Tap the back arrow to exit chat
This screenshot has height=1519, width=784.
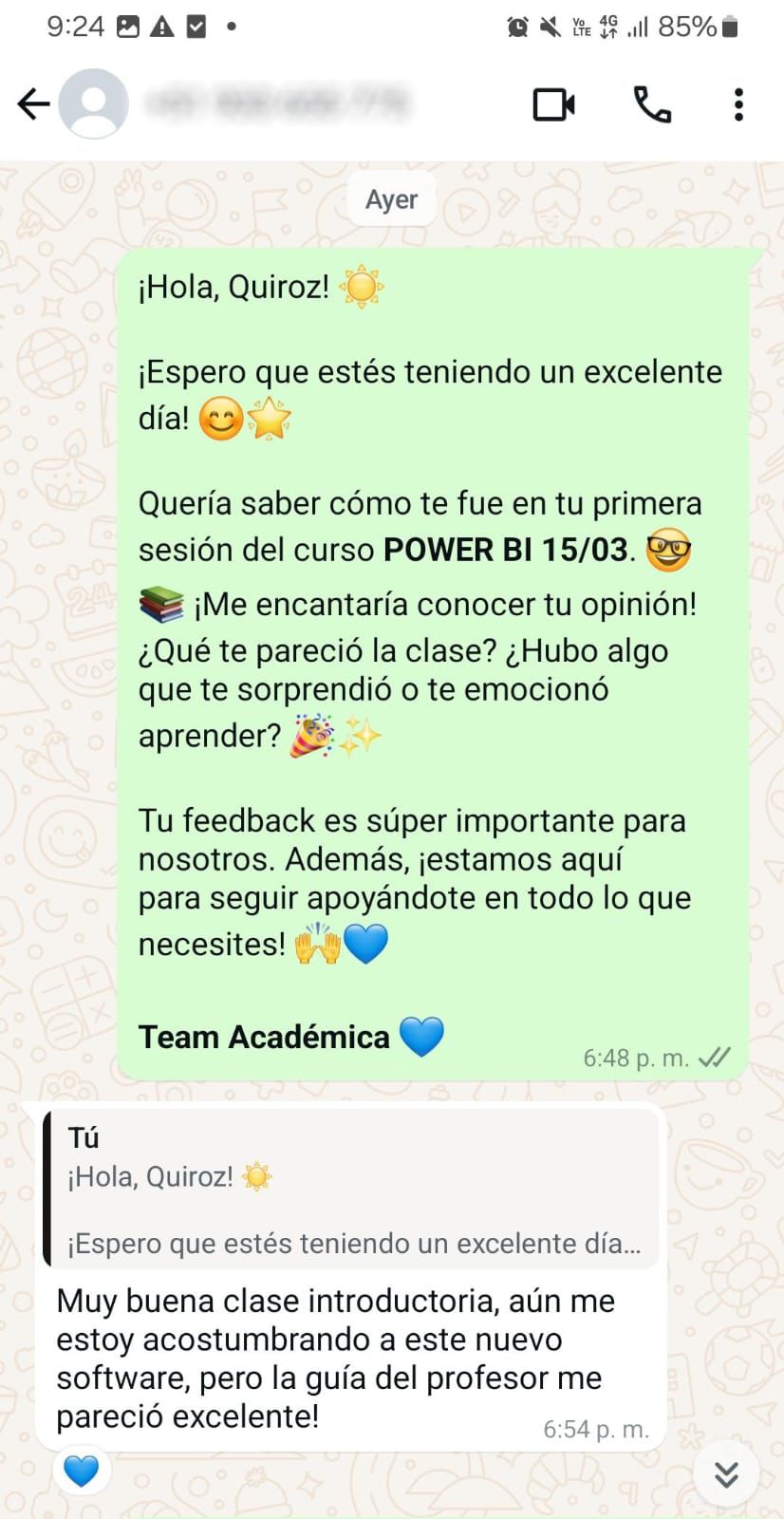click(33, 104)
